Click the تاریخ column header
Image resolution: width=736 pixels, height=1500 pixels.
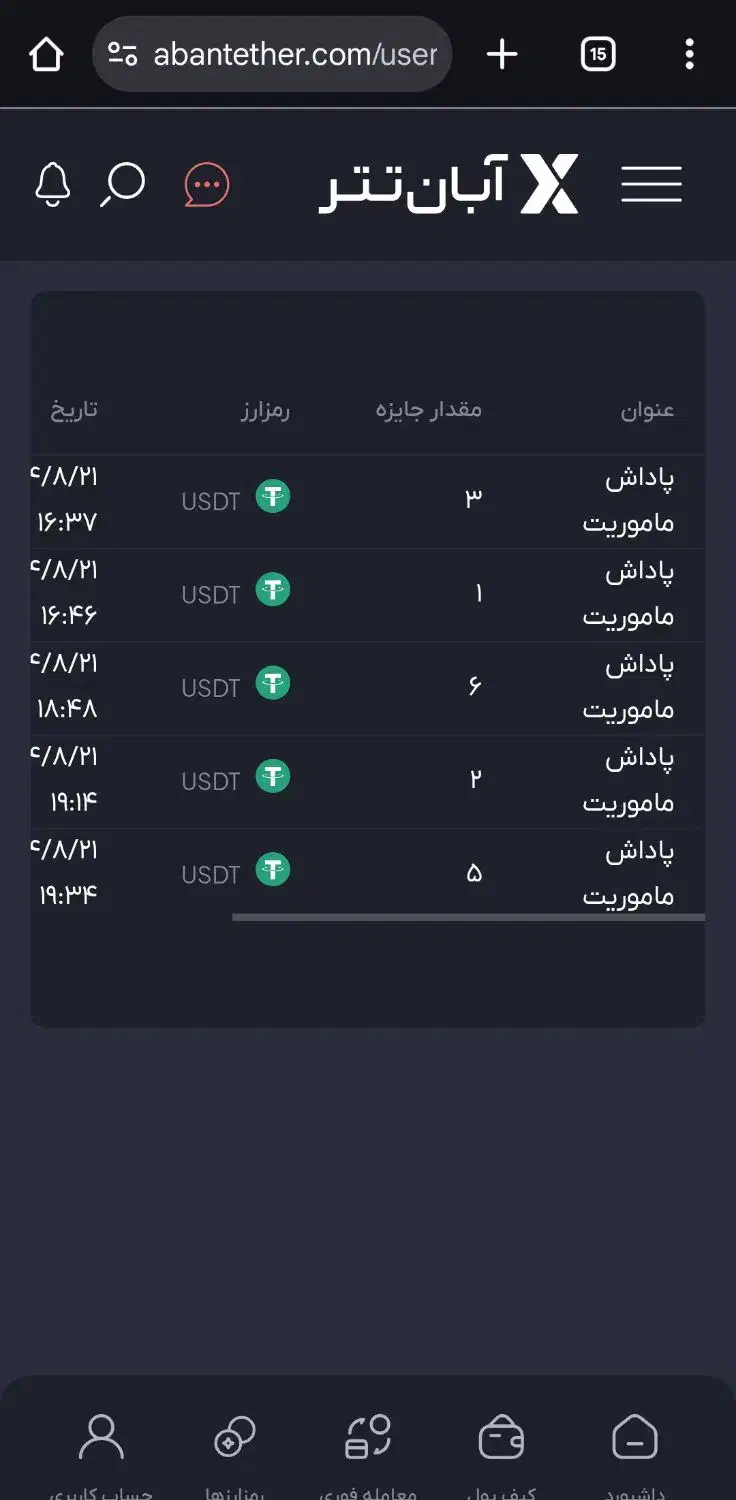pyautogui.click(x=73, y=409)
